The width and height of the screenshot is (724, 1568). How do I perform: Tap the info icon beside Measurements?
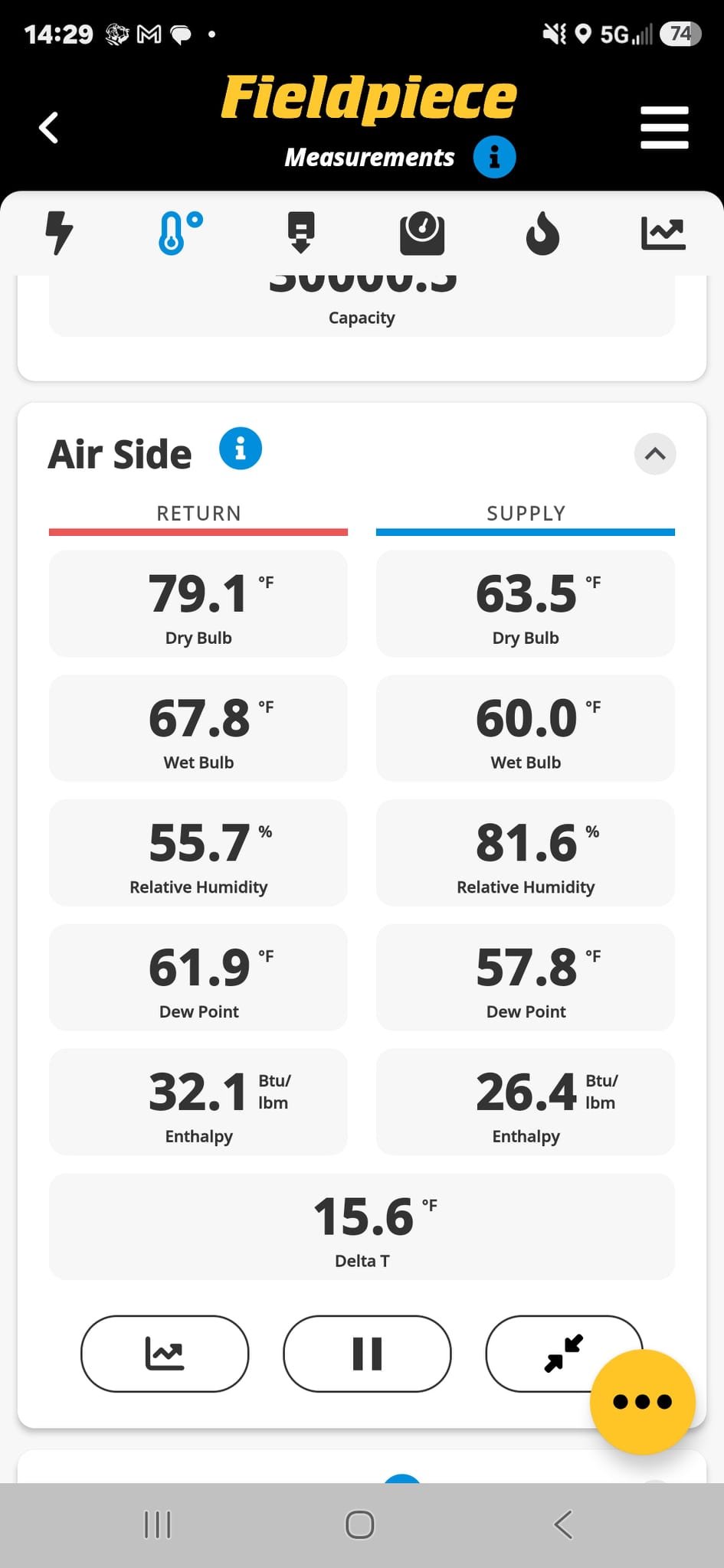(494, 157)
